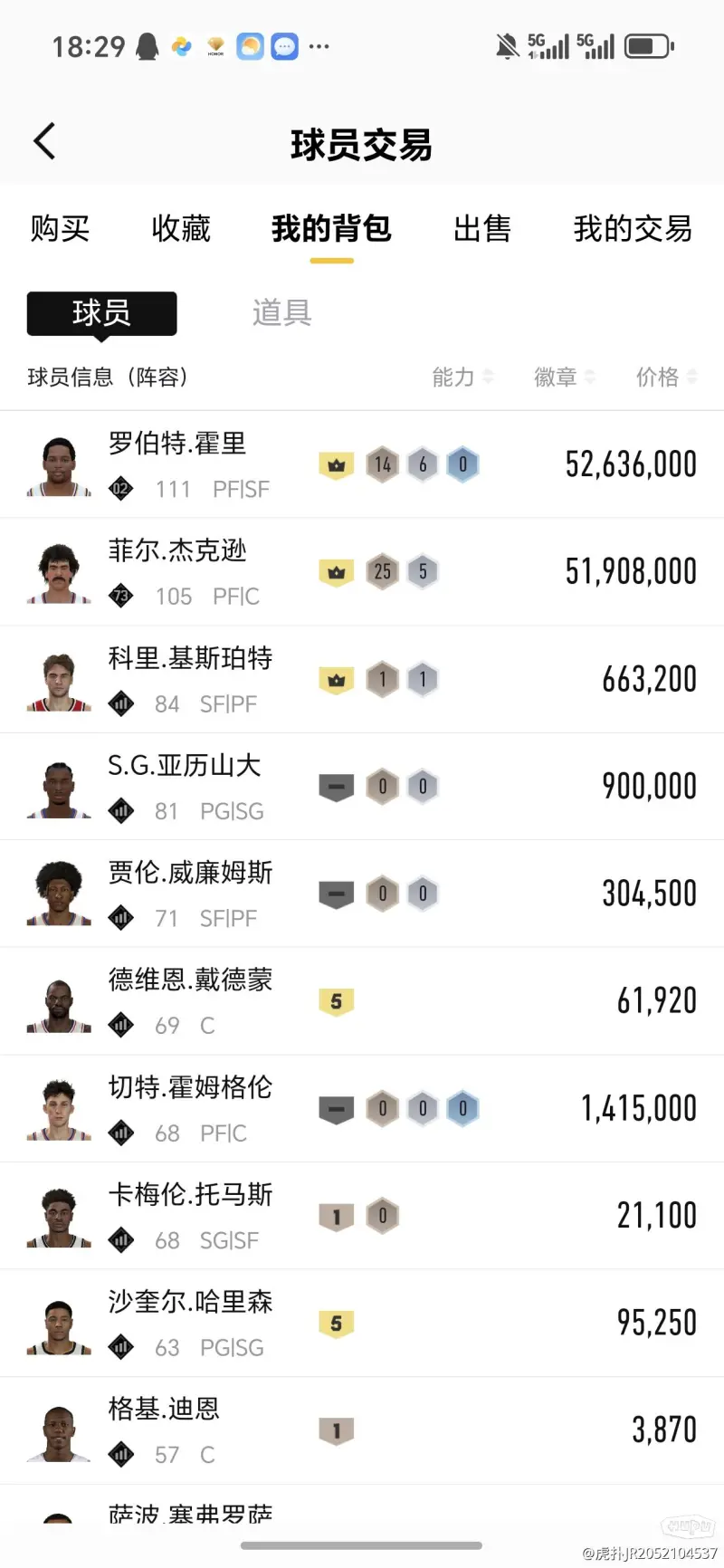Sort players by 能力
Image resolution: width=724 pixels, height=1568 pixels.
[x=462, y=377]
